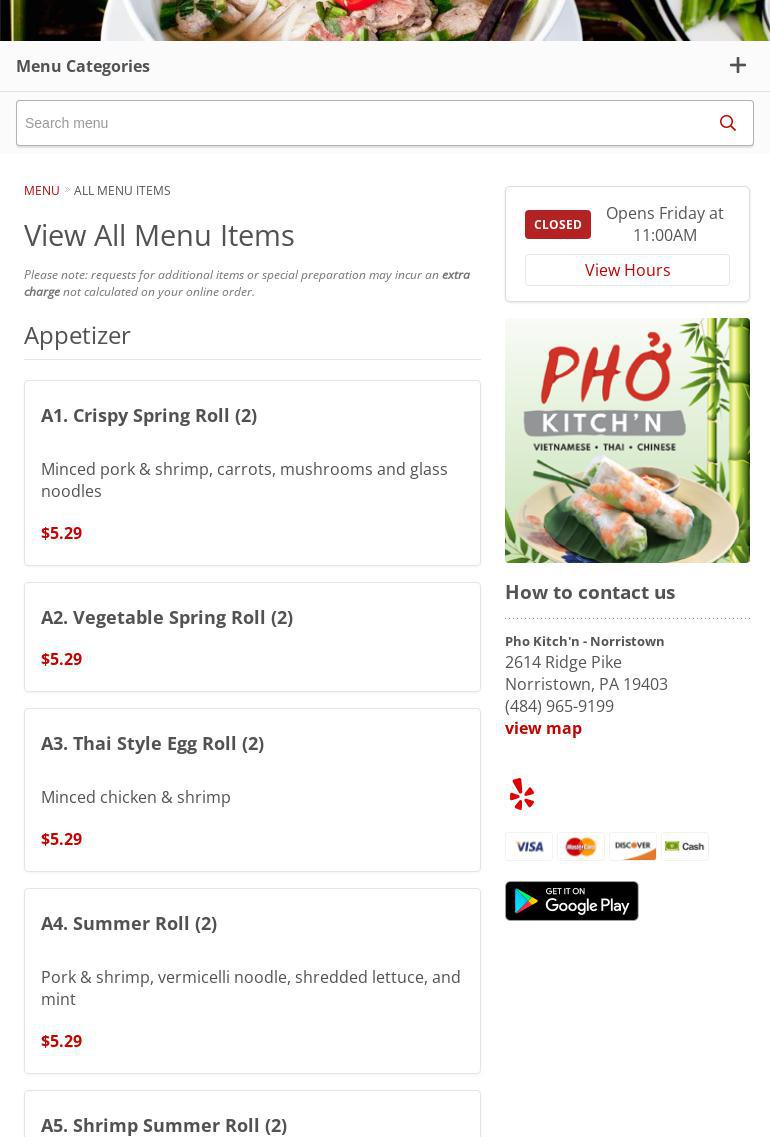Tap Get it on Google Play badge

571,901
